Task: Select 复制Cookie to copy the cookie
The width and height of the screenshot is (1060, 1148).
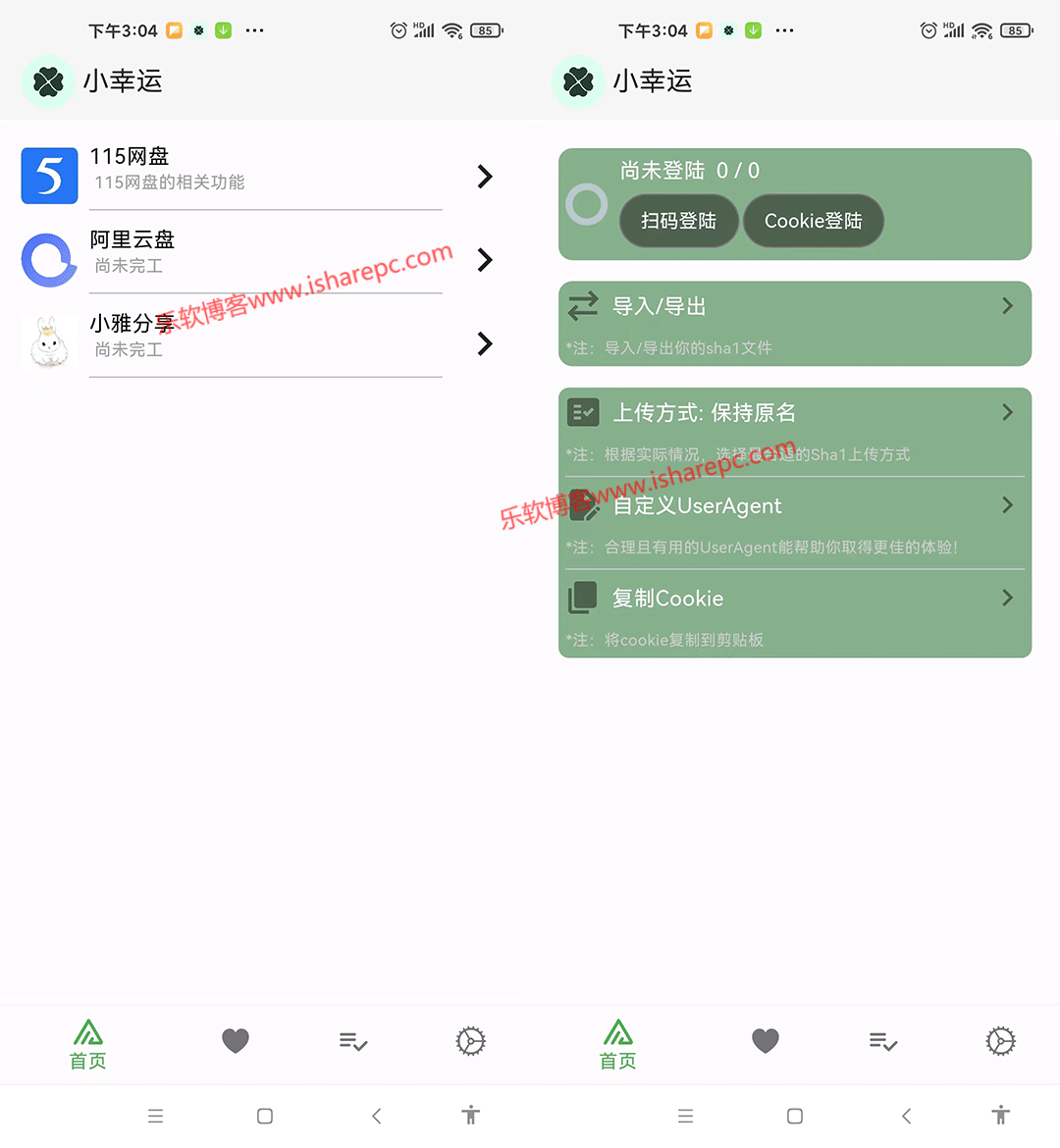Action: pyautogui.click(x=794, y=614)
